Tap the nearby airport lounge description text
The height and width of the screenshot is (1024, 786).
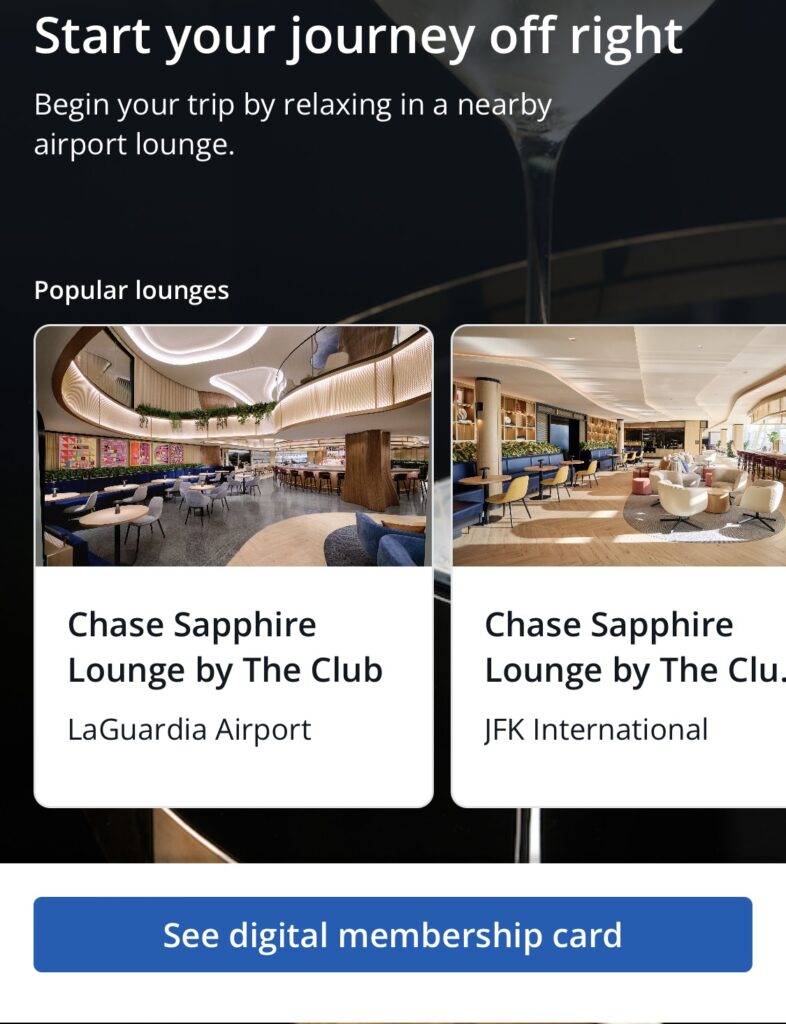[294, 122]
